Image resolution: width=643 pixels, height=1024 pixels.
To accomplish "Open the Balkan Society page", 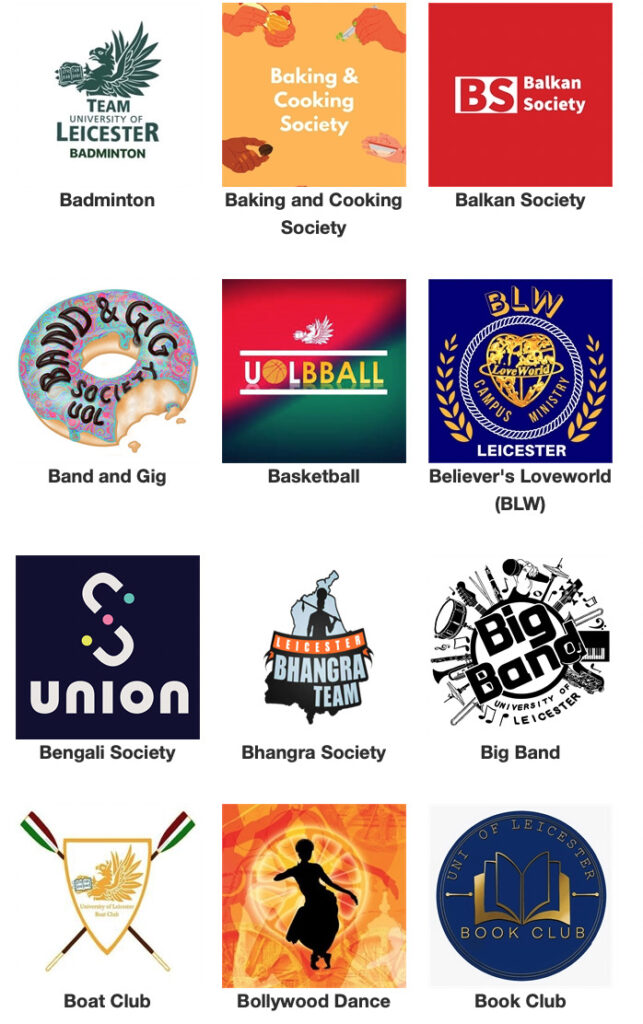I will click(x=520, y=95).
